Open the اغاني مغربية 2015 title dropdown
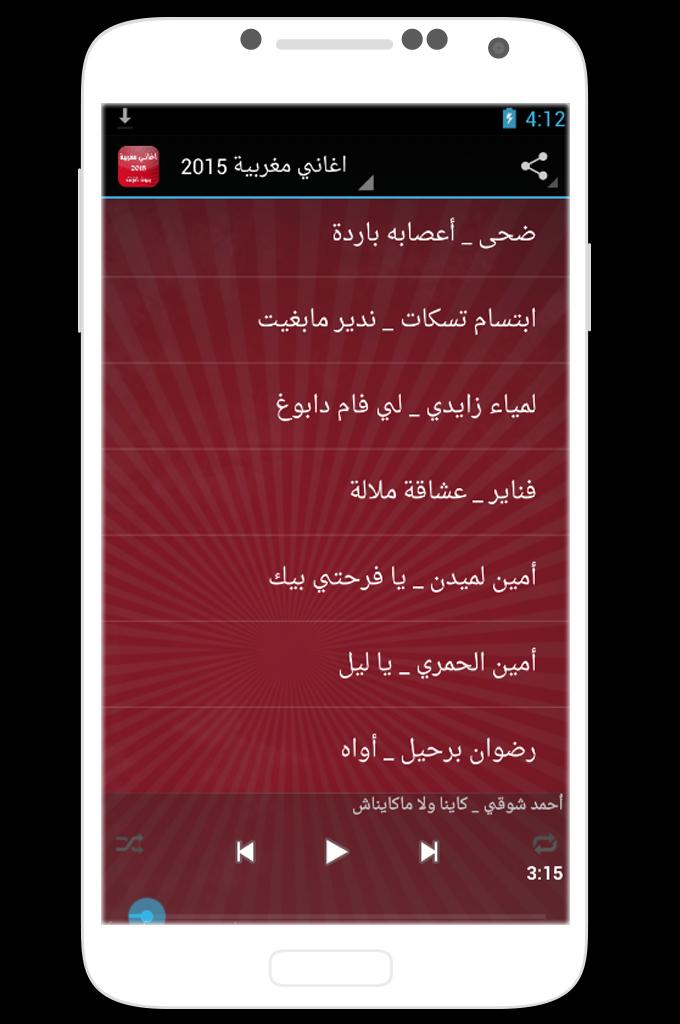 click(272, 167)
